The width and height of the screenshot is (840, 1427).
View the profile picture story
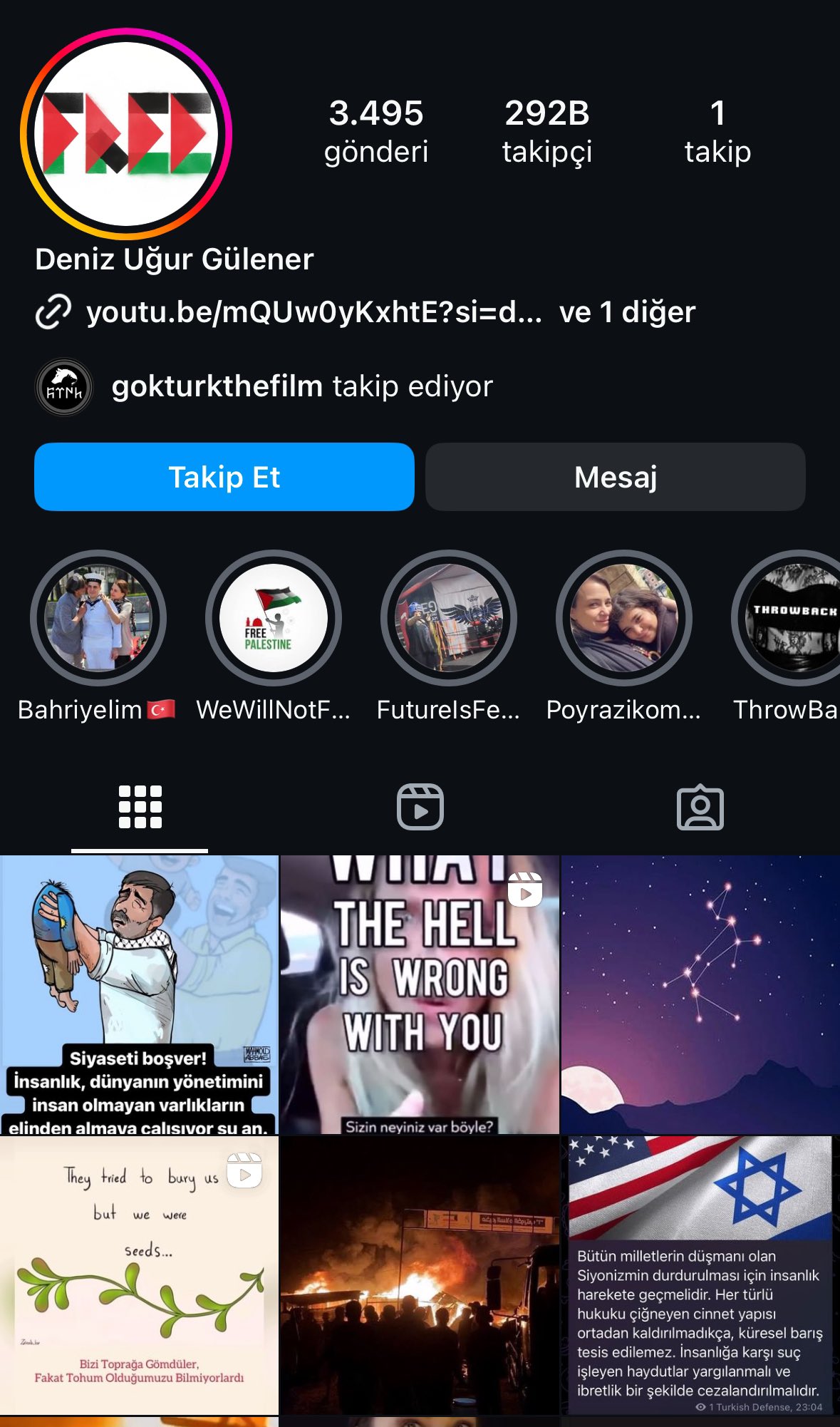point(127,134)
